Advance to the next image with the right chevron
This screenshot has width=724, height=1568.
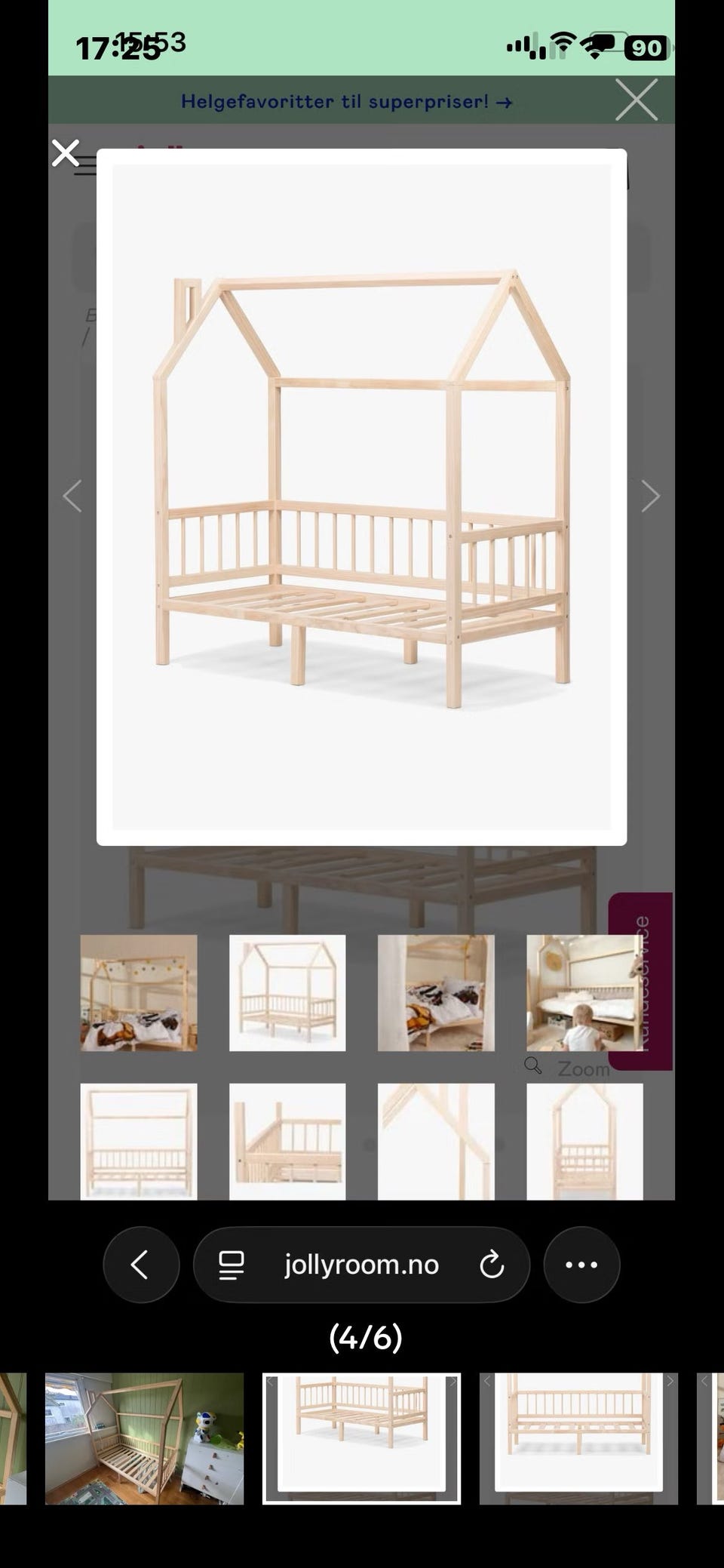pyautogui.click(x=652, y=496)
